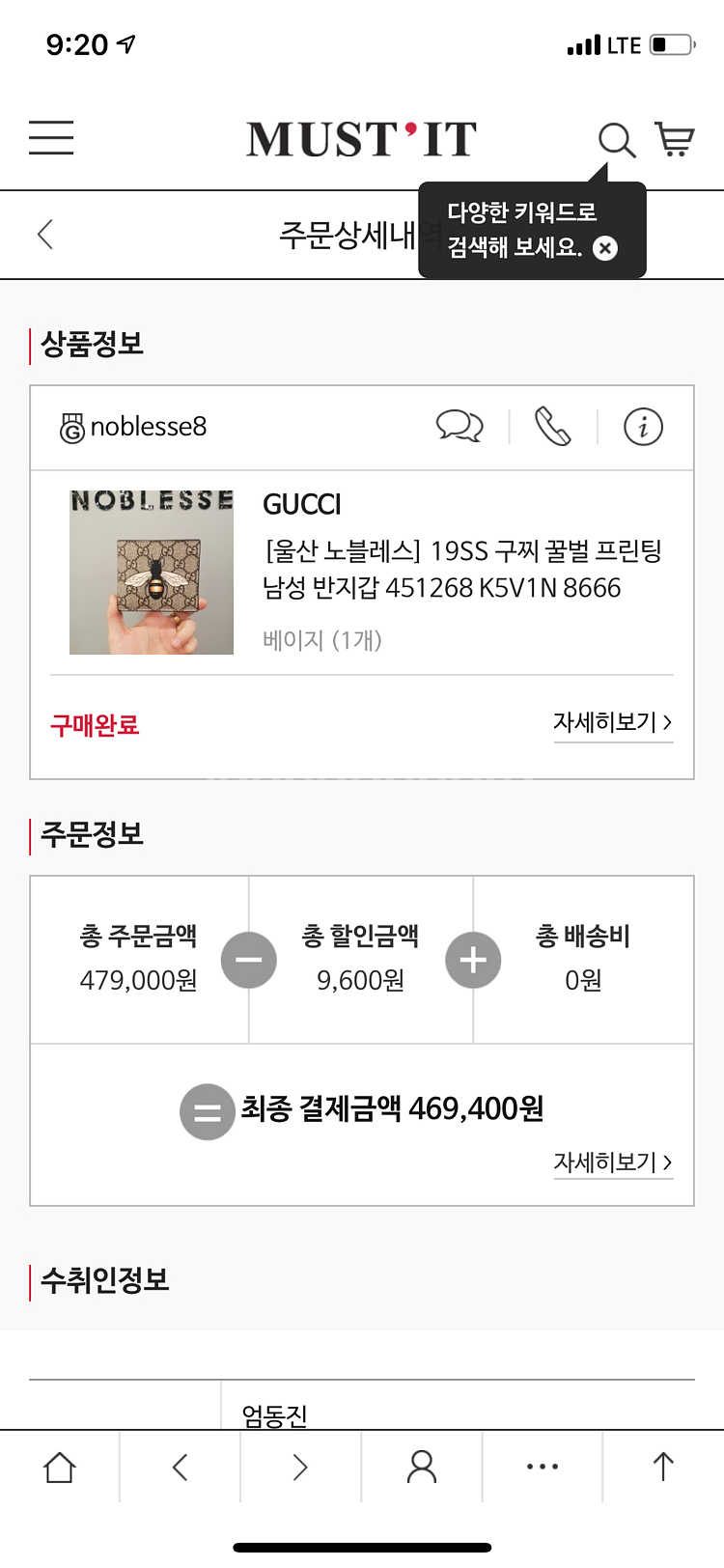Tap 자세히보기 under final payment amount
This screenshot has width=724, height=1568.
tap(613, 1162)
